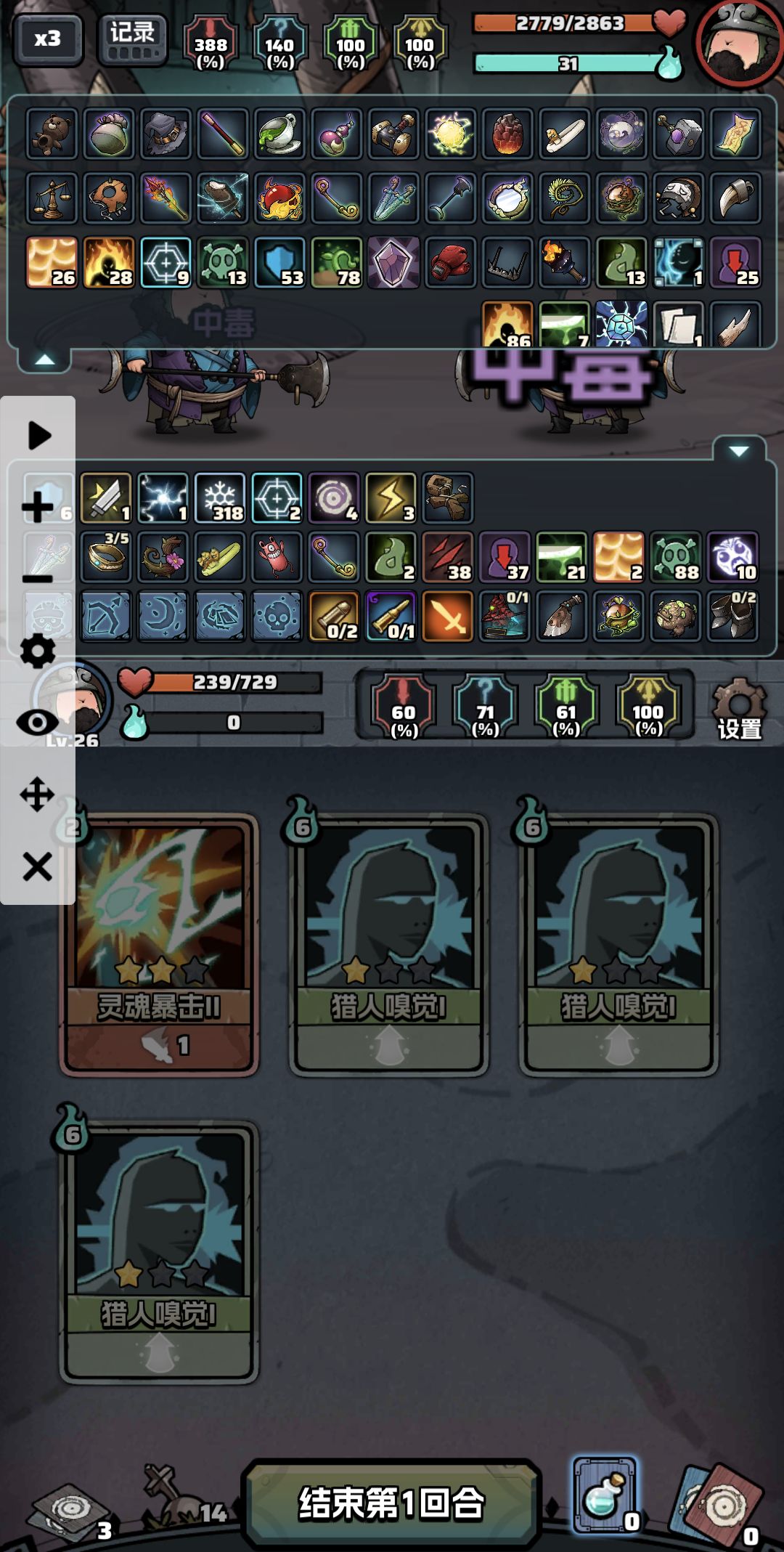
Task: Open 设置 settings gear
Action: [740, 708]
